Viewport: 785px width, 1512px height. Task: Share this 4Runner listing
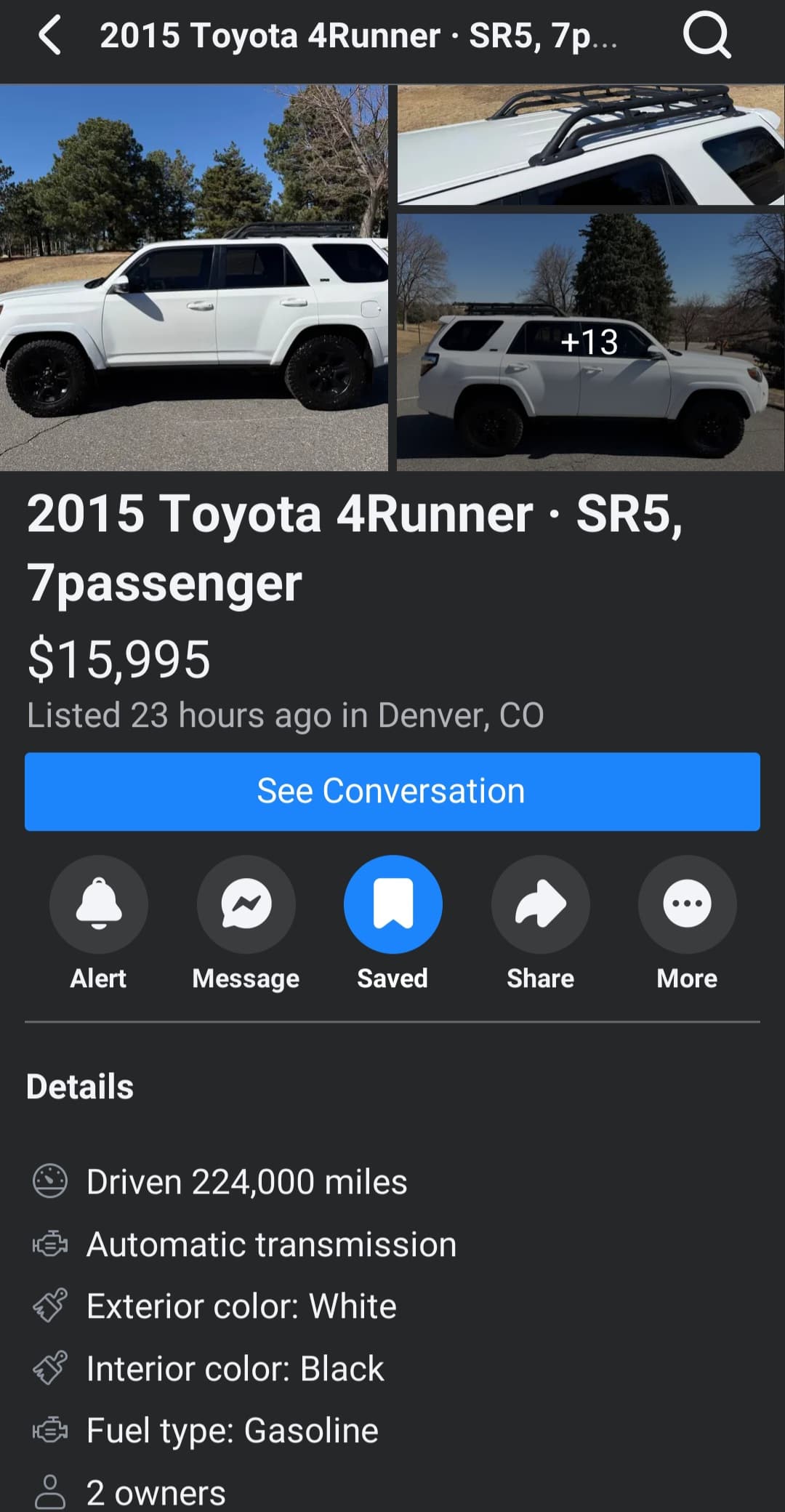(541, 904)
